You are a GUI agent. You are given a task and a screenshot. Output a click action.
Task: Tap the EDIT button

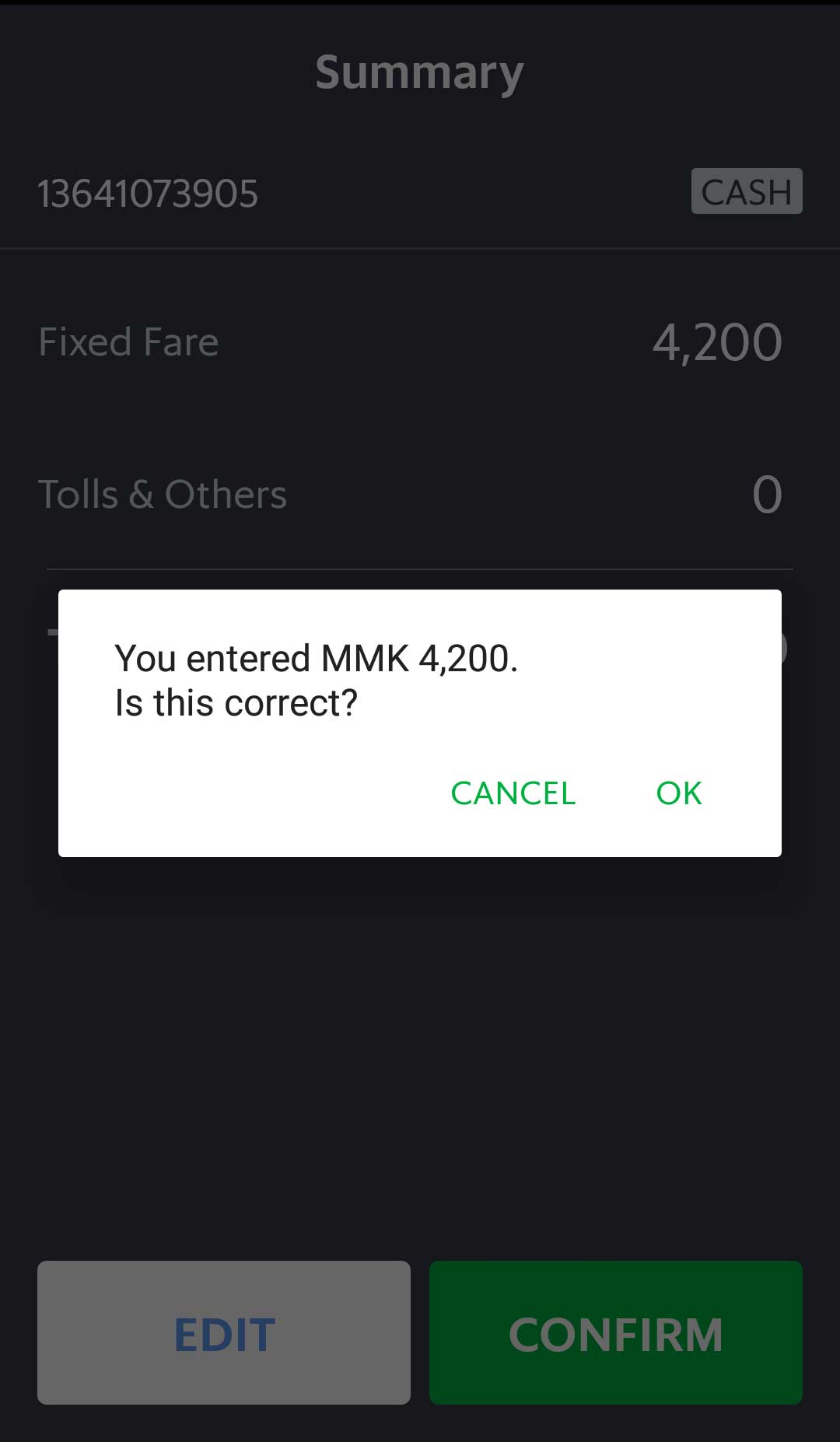(224, 1333)
